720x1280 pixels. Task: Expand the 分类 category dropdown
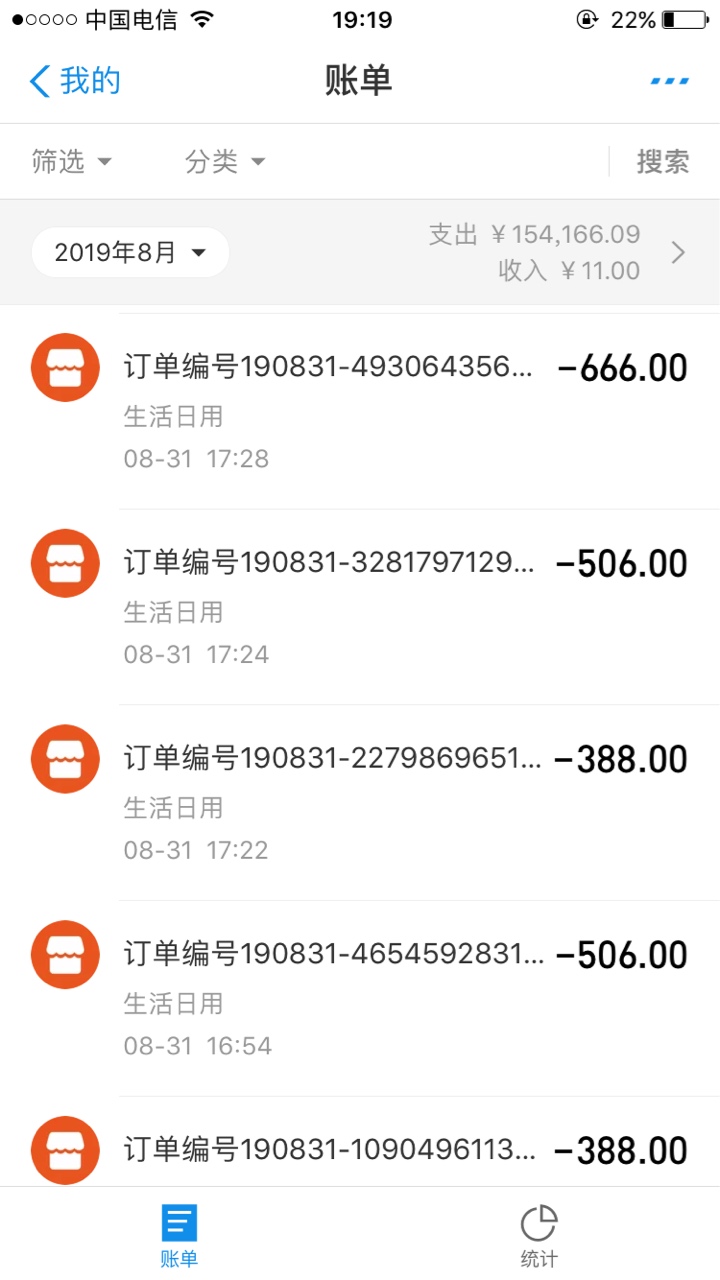click(x=225, y=161)
